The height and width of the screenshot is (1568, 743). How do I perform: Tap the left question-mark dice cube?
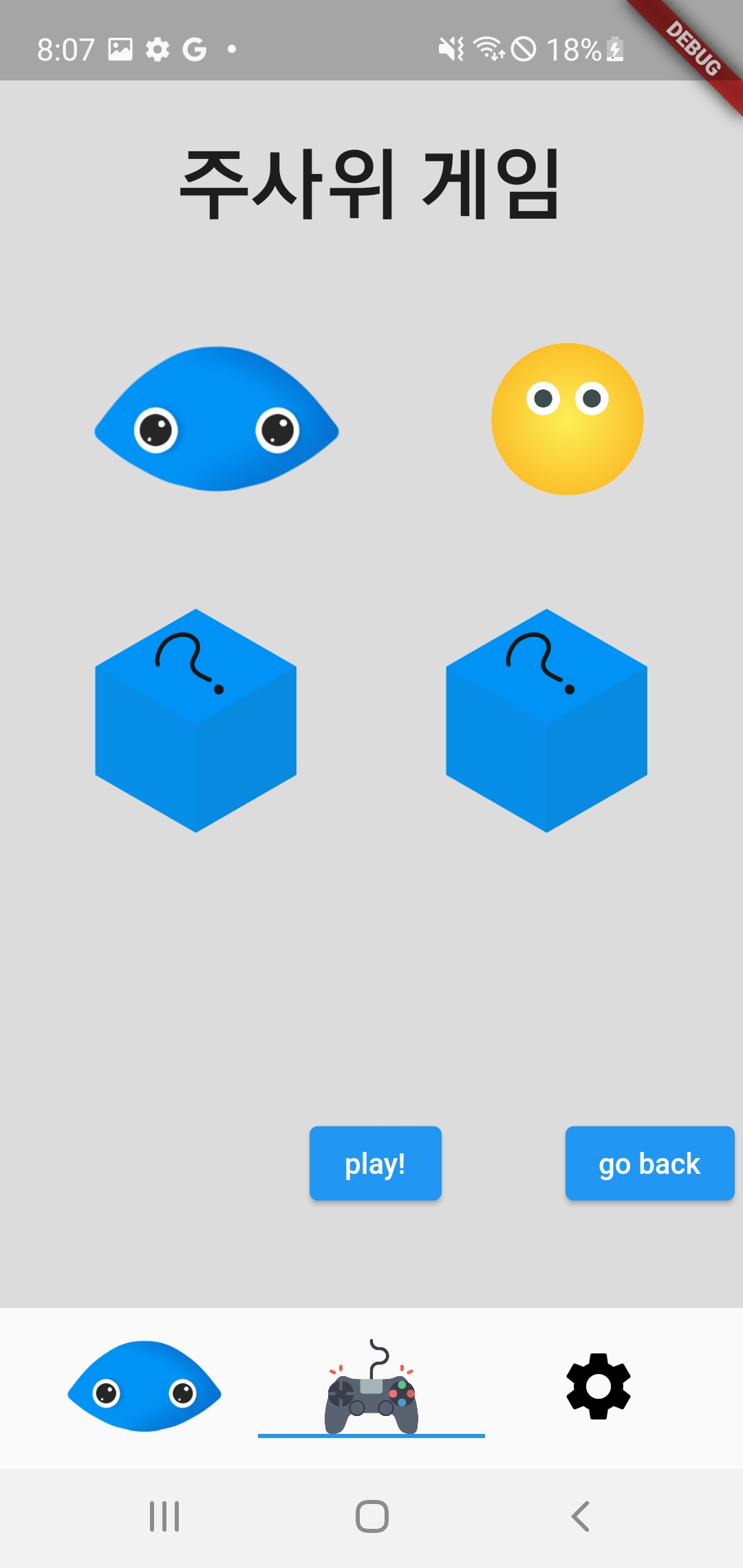(195, 721)
